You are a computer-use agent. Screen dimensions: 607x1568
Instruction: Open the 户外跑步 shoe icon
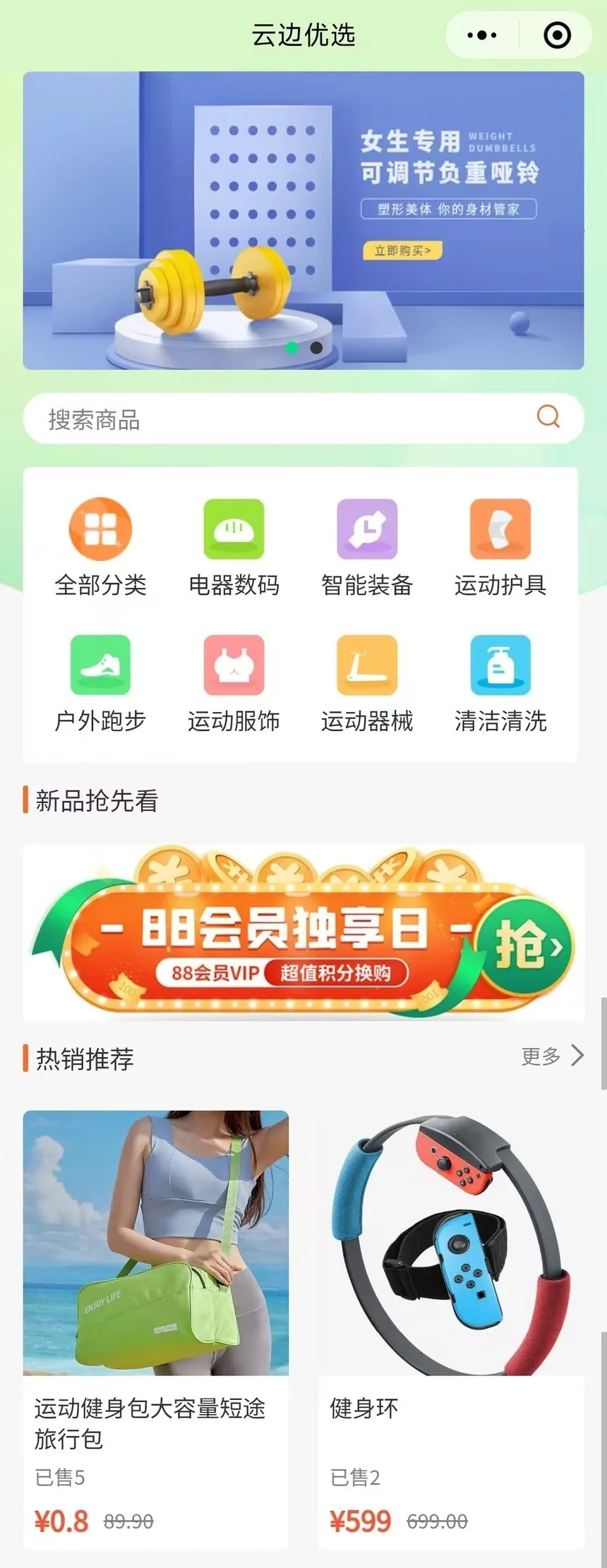[100, 665]
